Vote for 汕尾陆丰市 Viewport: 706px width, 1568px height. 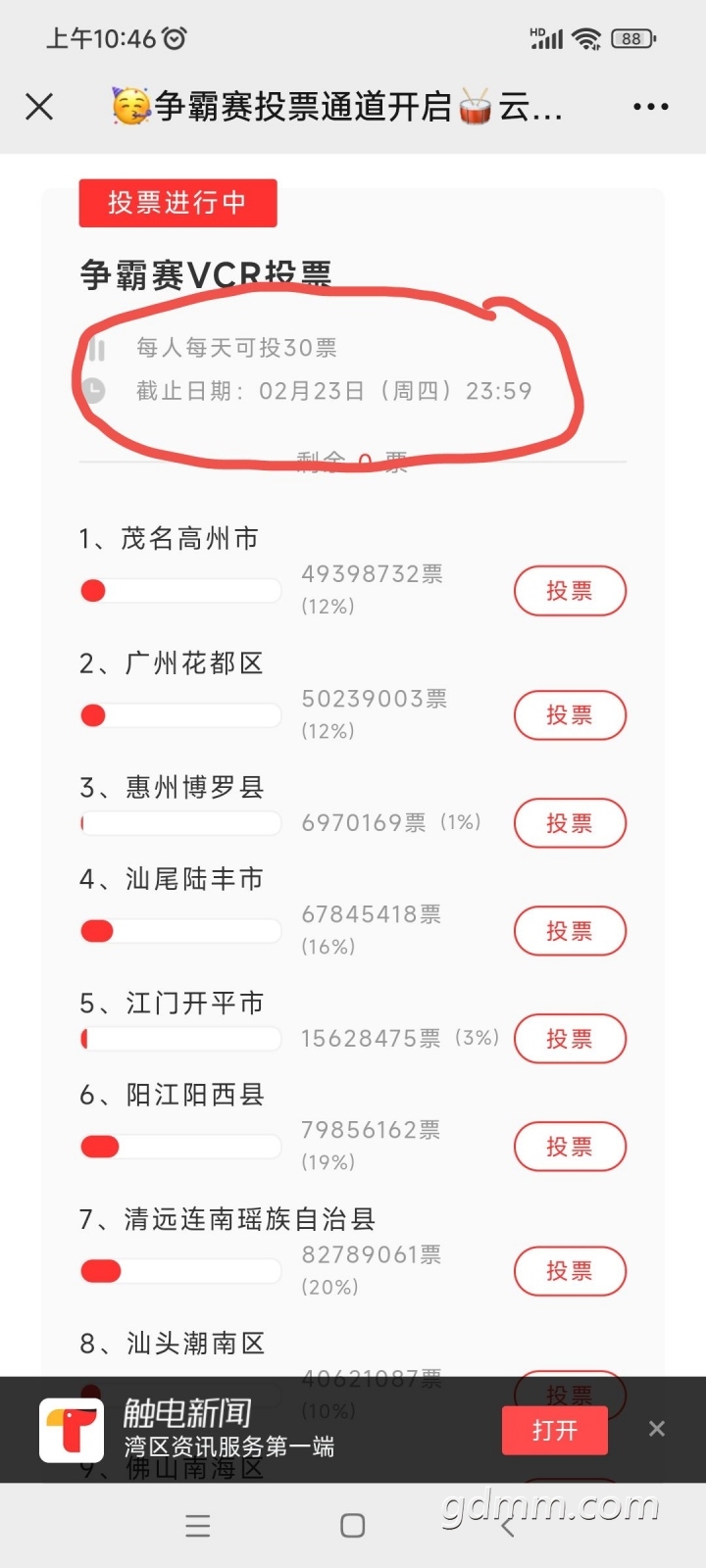pyautogui.click(x=570, y=931)
